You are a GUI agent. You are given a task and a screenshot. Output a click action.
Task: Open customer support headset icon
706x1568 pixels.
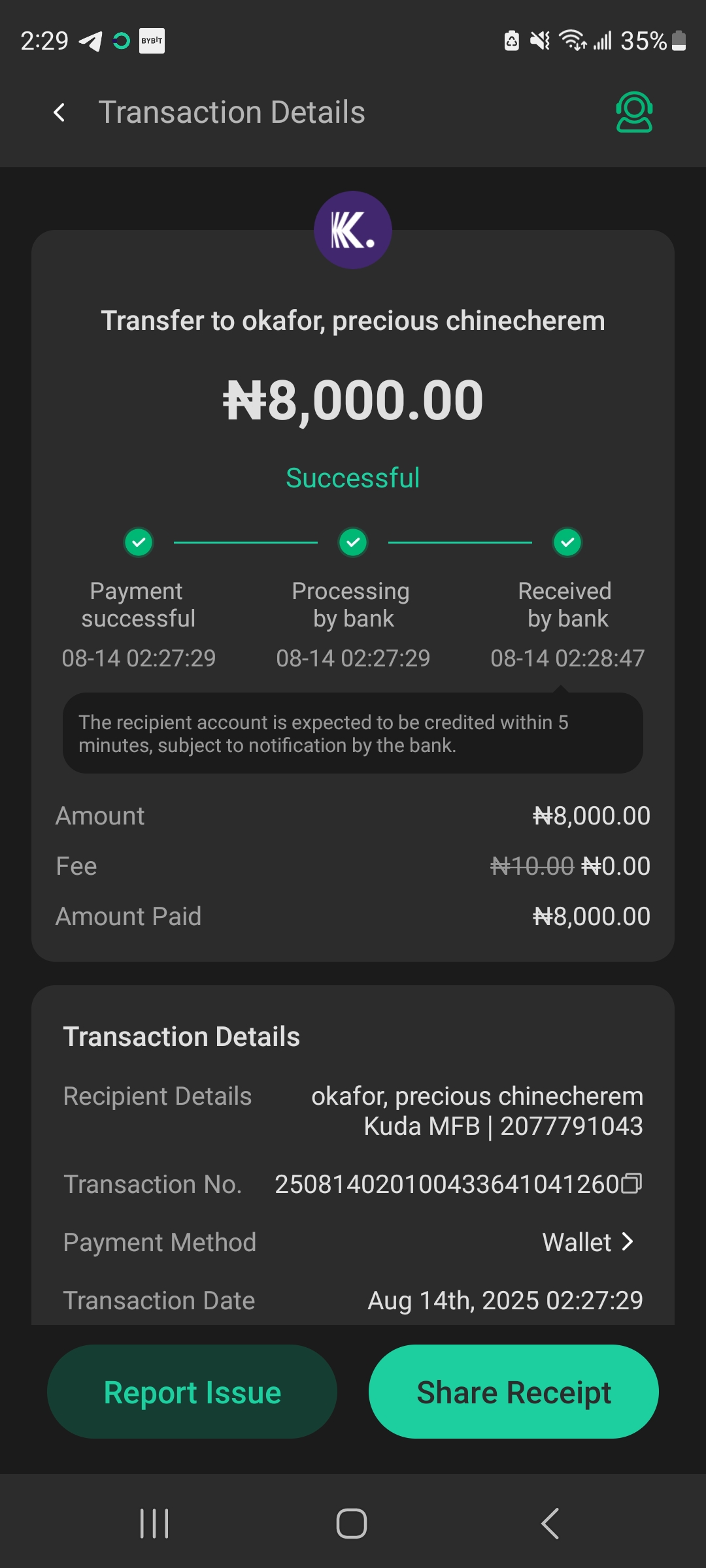tap(633, 112)
